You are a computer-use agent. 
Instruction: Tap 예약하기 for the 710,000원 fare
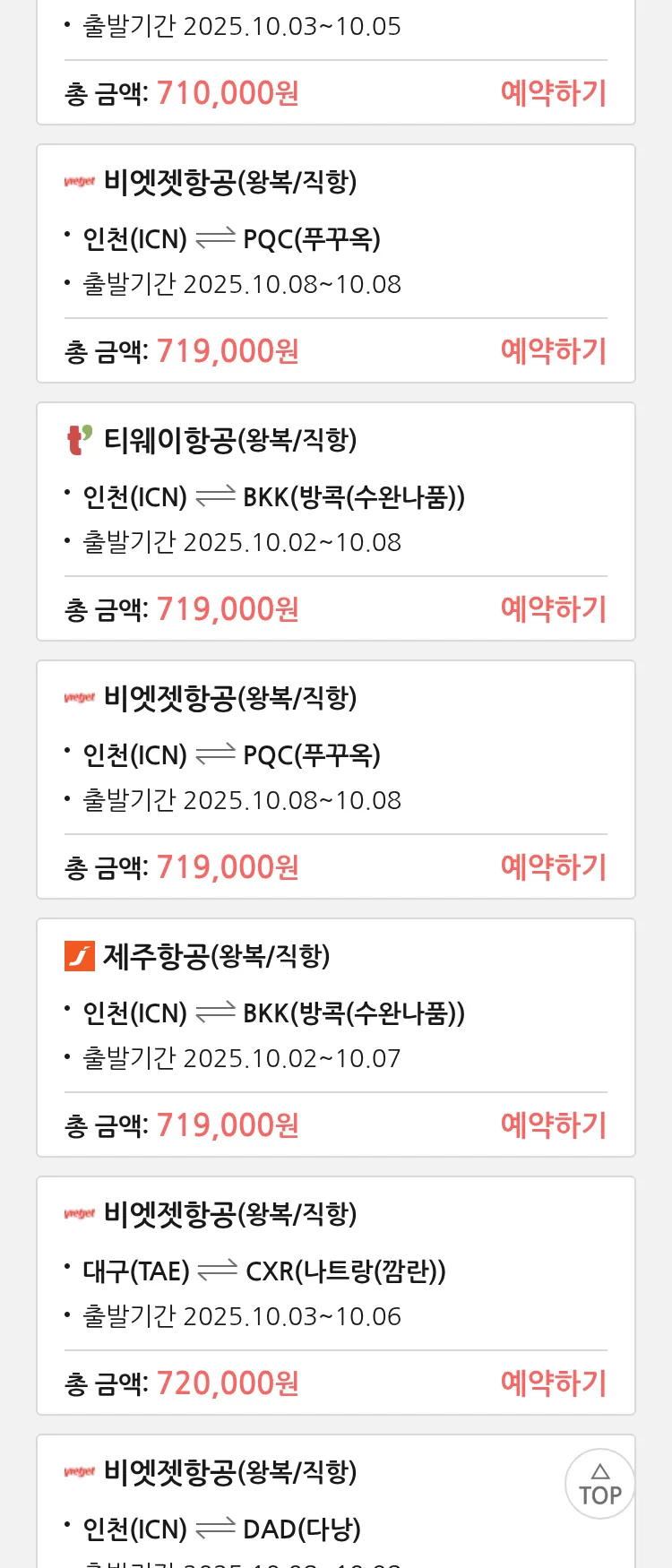pos(553,93)
